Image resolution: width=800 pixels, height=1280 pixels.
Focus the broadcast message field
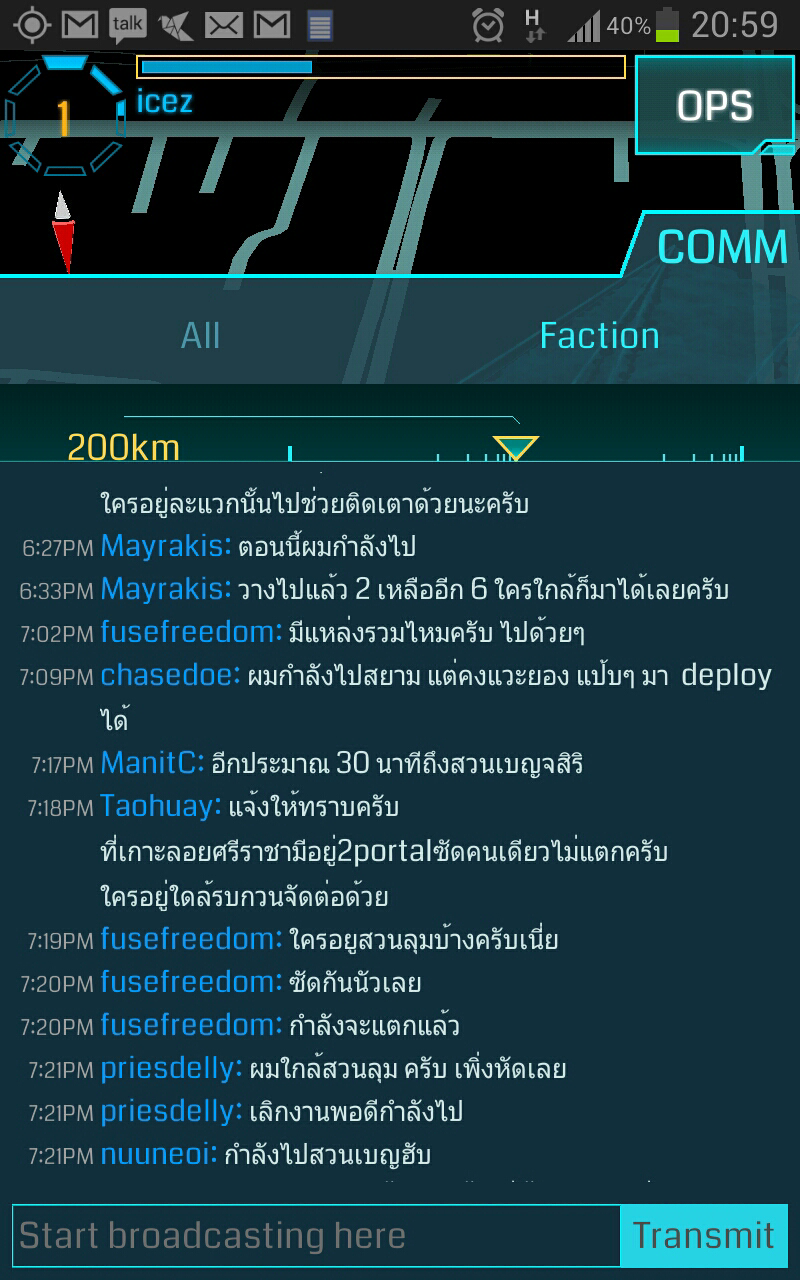click(316, 1236)
